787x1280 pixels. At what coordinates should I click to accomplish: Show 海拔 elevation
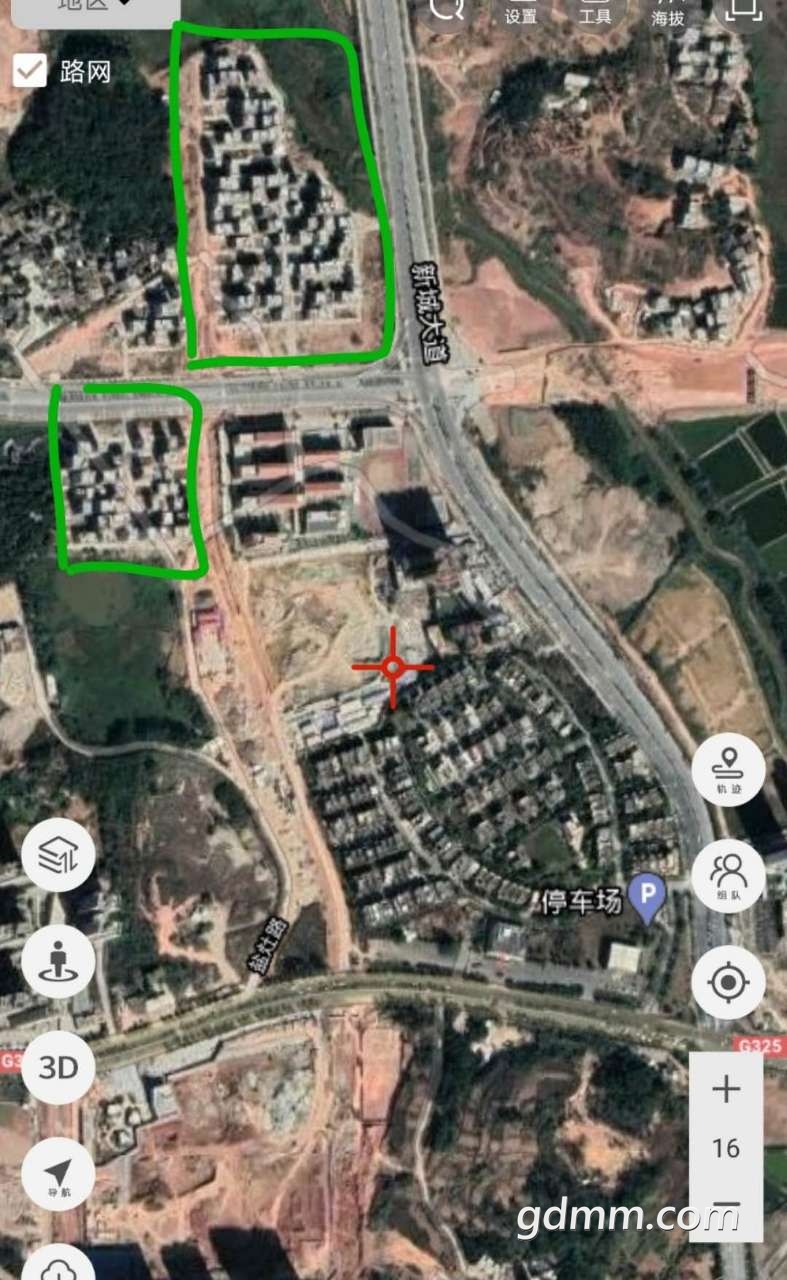(x=668, y=10)
